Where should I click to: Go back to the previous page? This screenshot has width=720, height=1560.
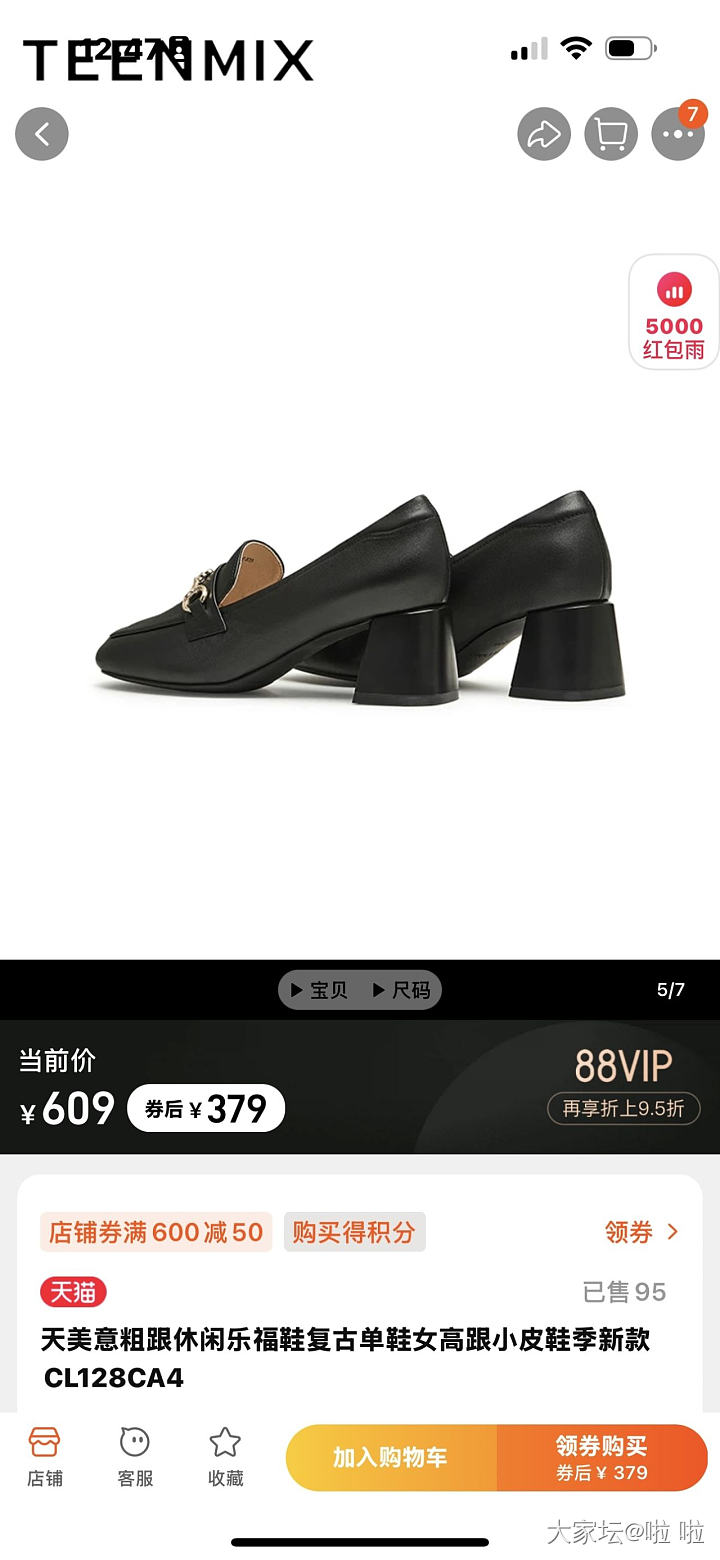click(x=42, y=134)
